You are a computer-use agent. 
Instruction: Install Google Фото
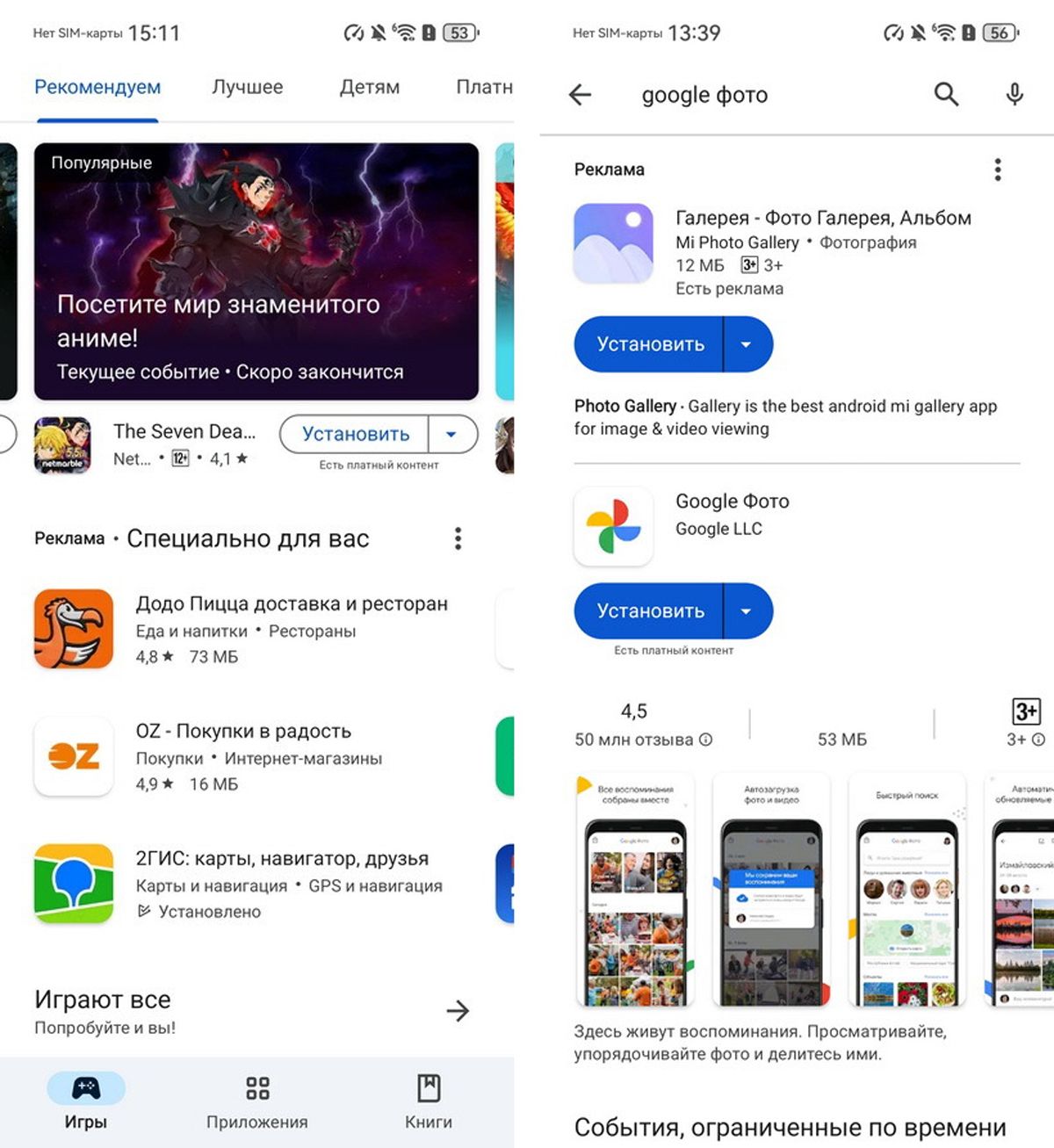tap(650, 610)
